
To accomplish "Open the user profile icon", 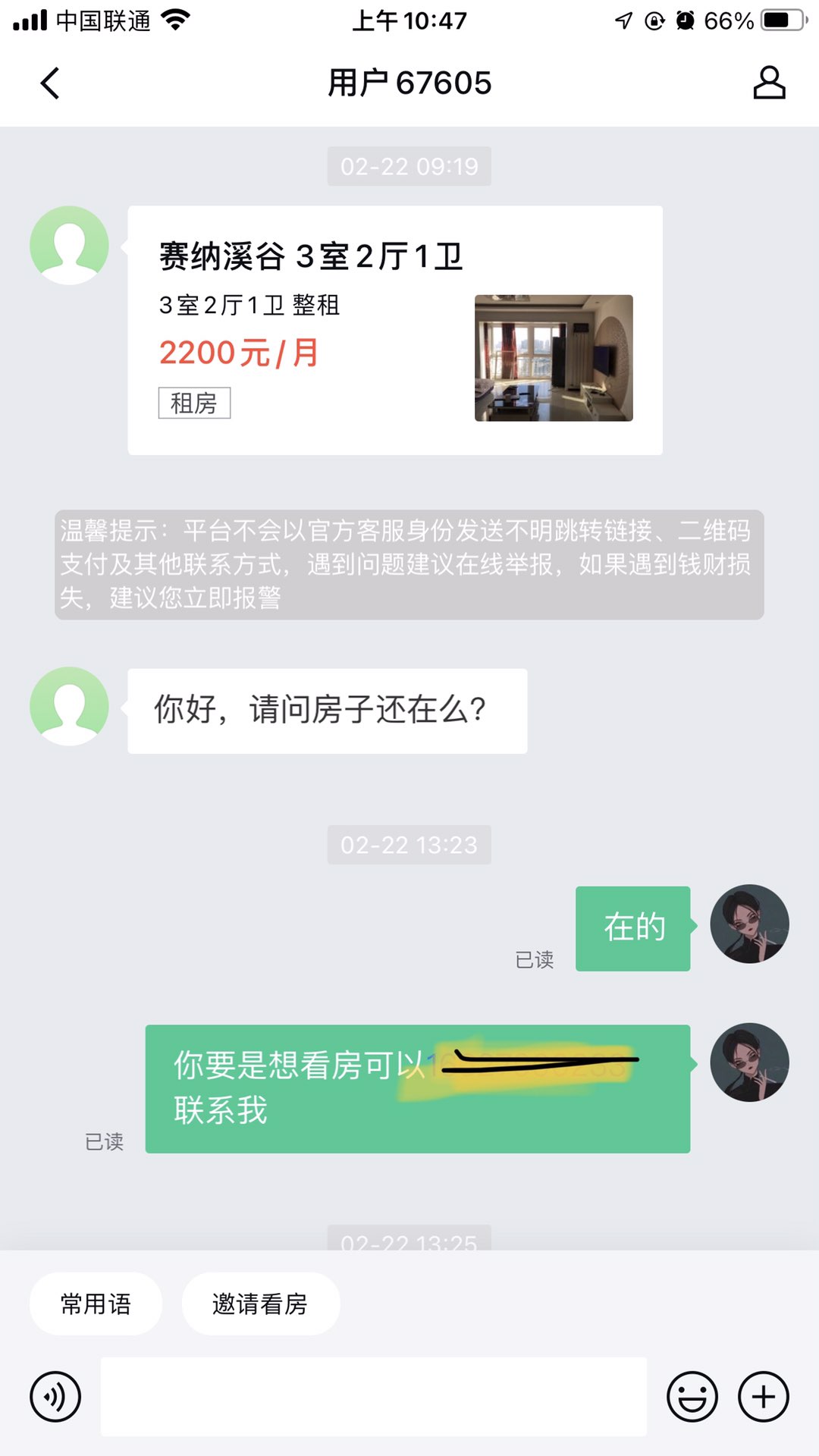I will click(x=768, y=83).
